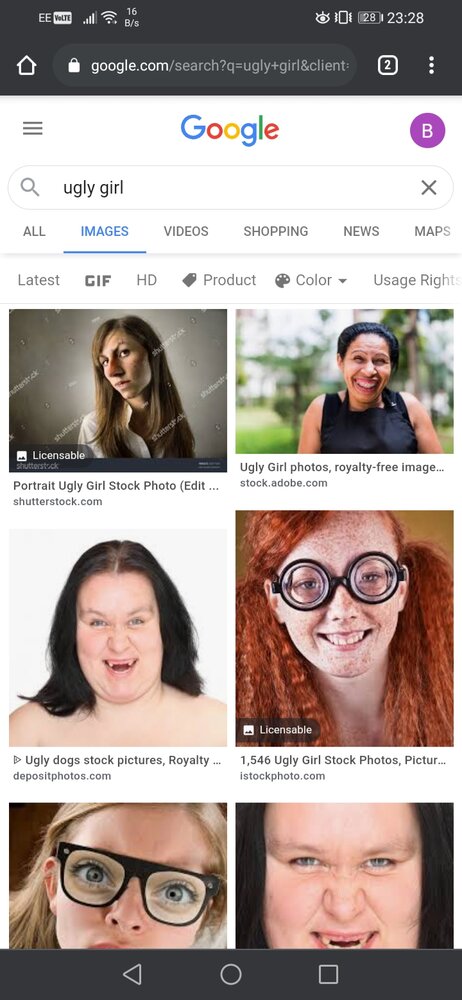Switch to the News tab
Image resolution: width=462 pixels, height=1000 pixels.
361,232
